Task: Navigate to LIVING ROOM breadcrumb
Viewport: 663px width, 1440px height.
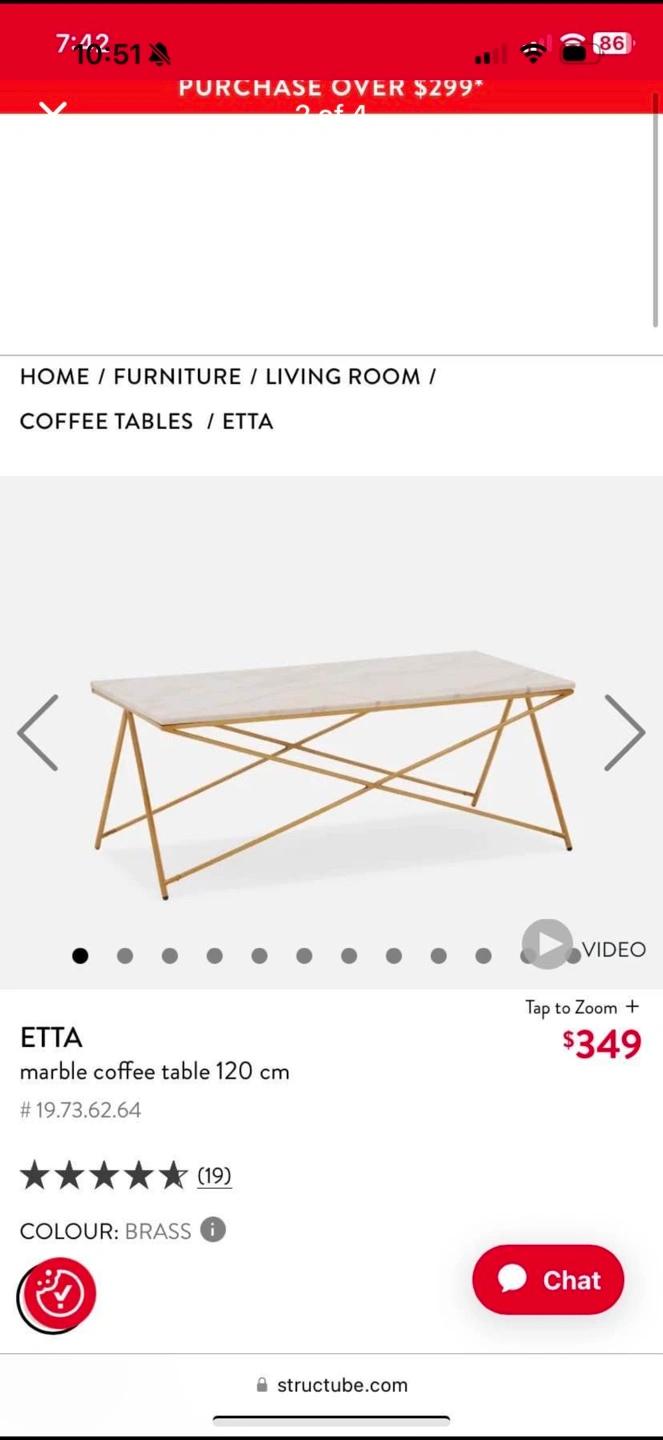Action: 342,377
